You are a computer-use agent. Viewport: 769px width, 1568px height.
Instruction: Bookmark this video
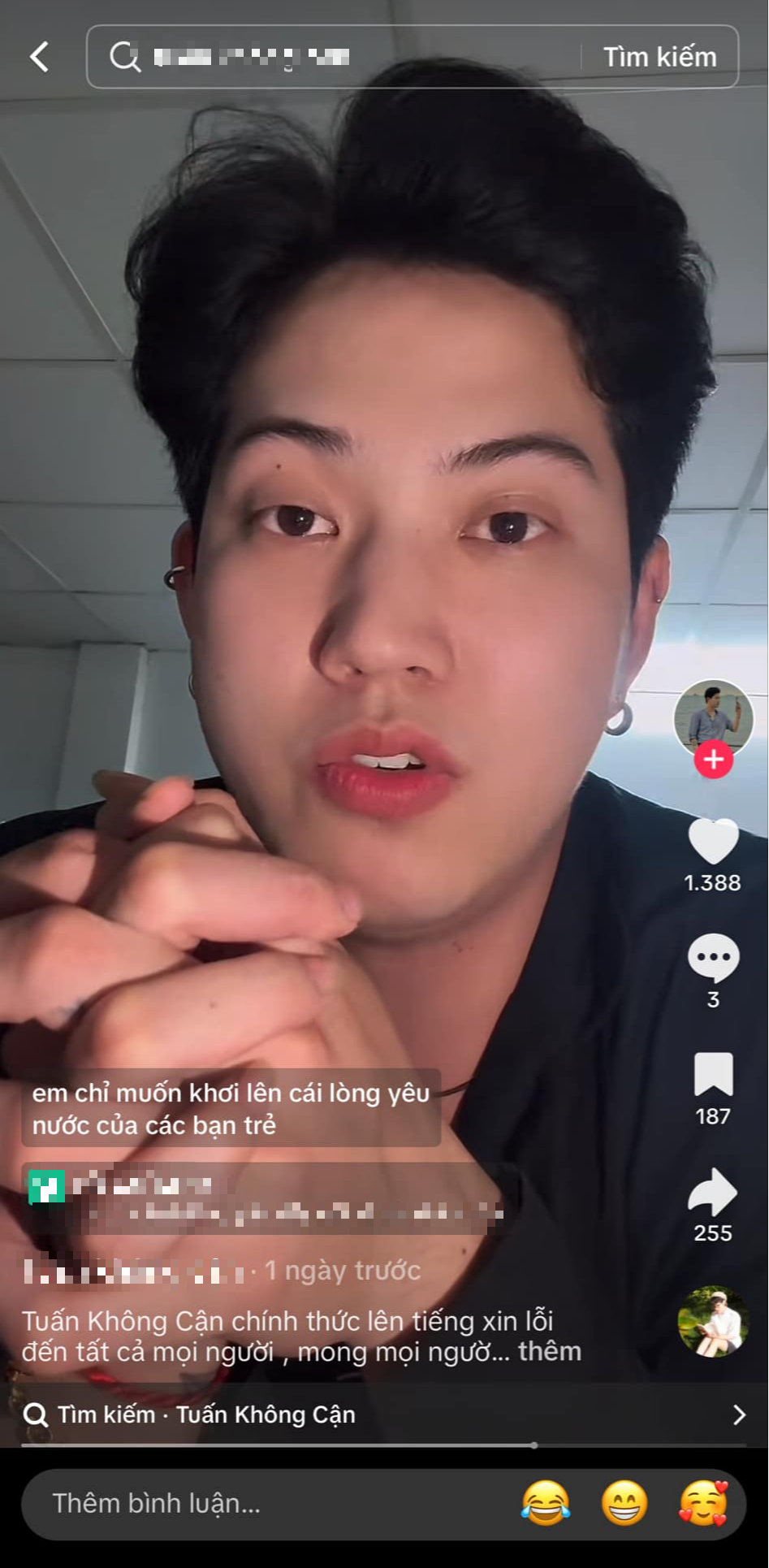pyautogui.click(x=713, y=1075)
